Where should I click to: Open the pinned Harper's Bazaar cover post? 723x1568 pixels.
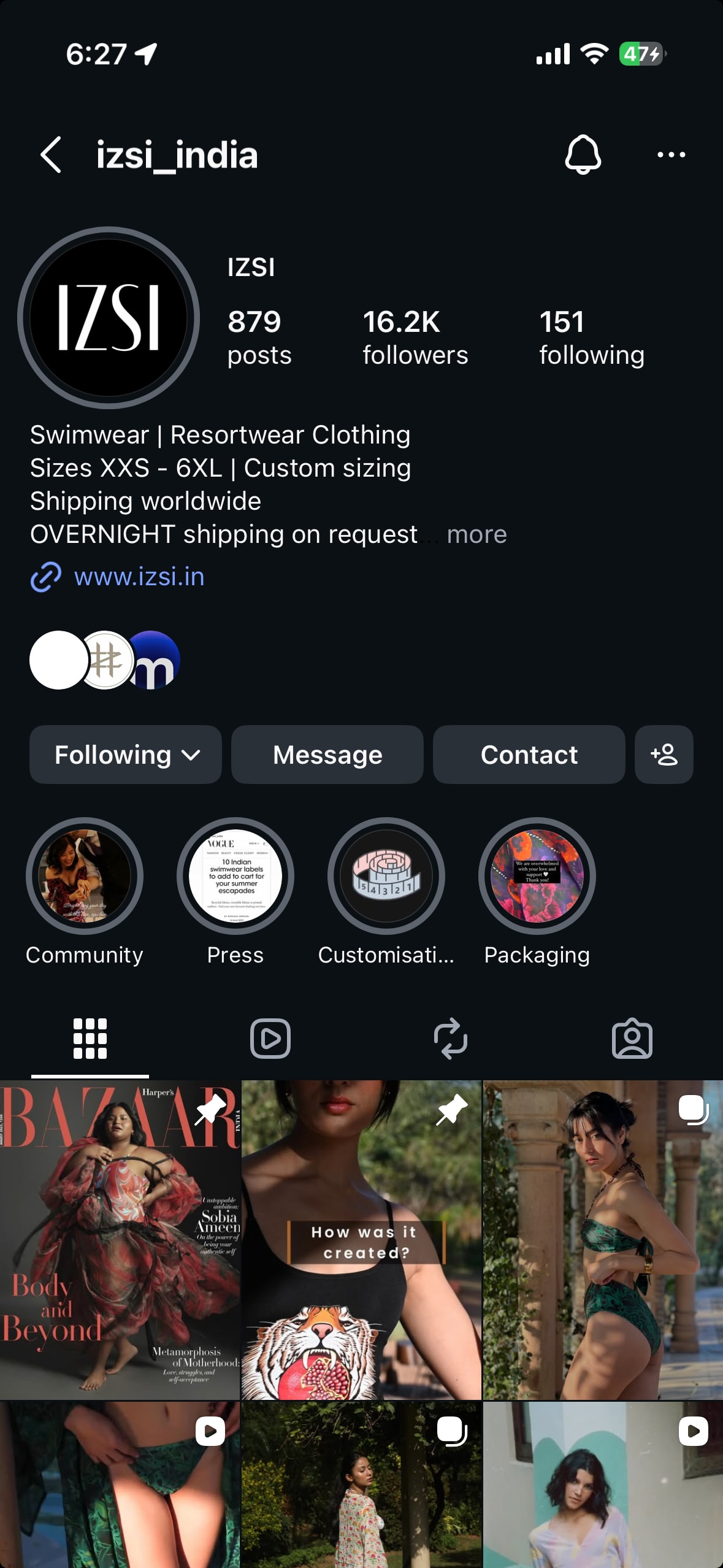(120, 1239)
